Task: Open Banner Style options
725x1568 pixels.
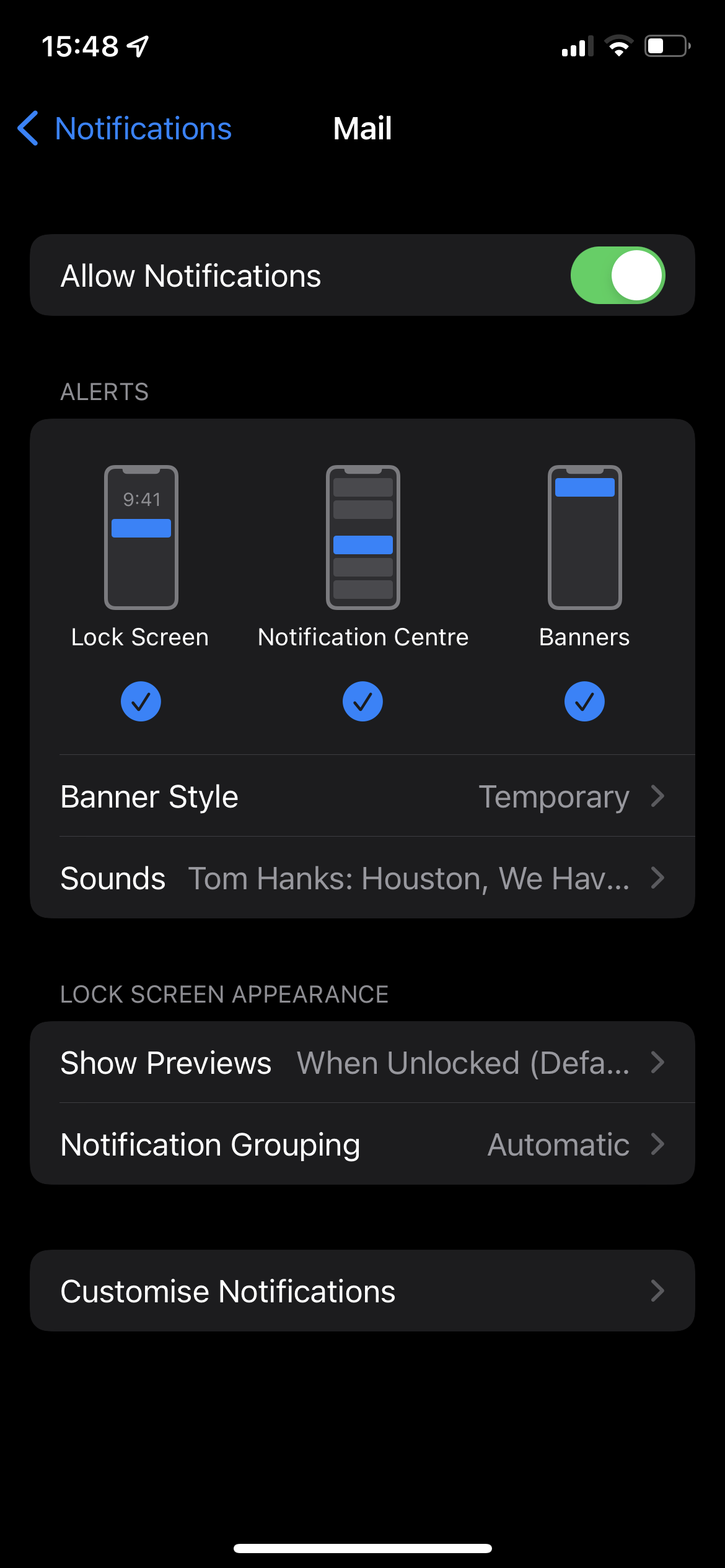Action: tap(362, 796)
